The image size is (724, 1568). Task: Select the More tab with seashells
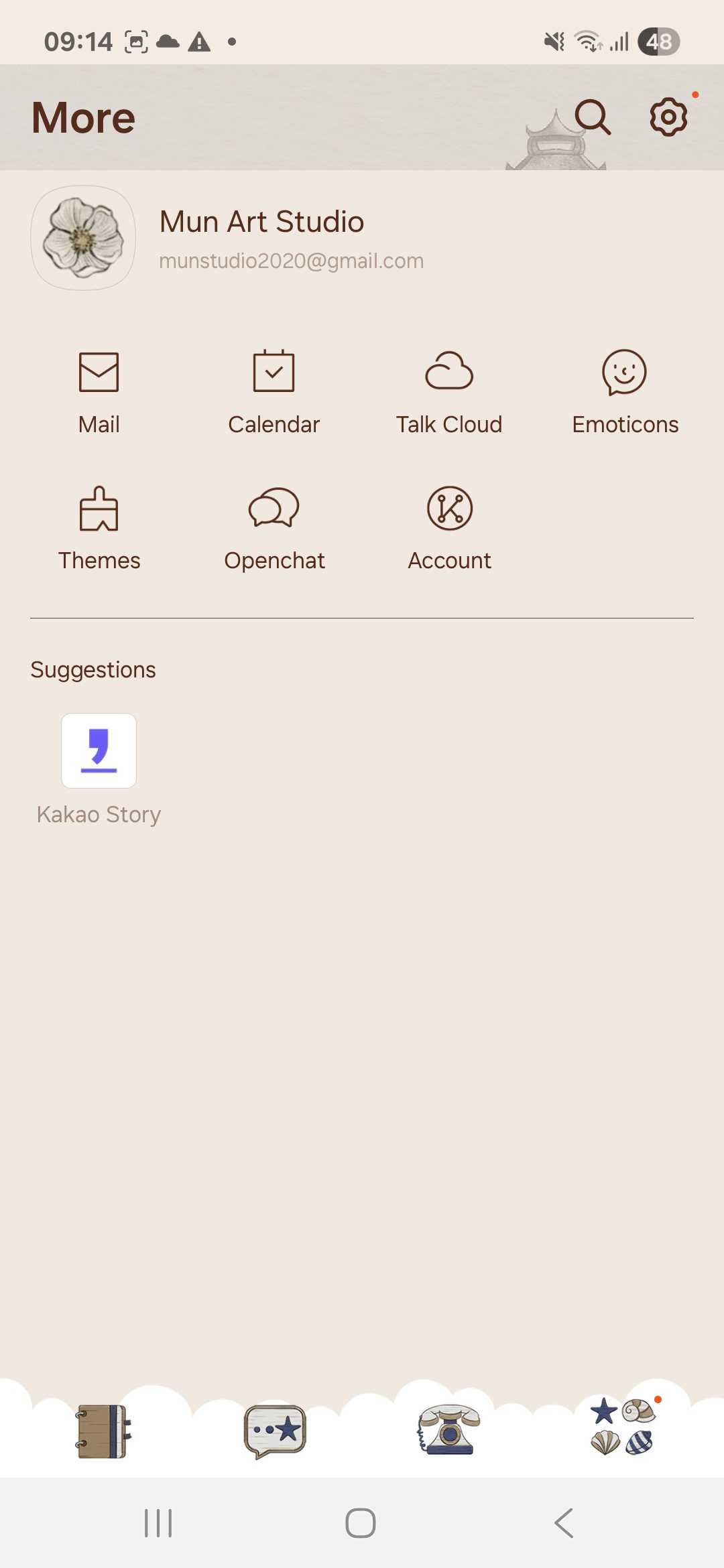tap(622, 1427)
